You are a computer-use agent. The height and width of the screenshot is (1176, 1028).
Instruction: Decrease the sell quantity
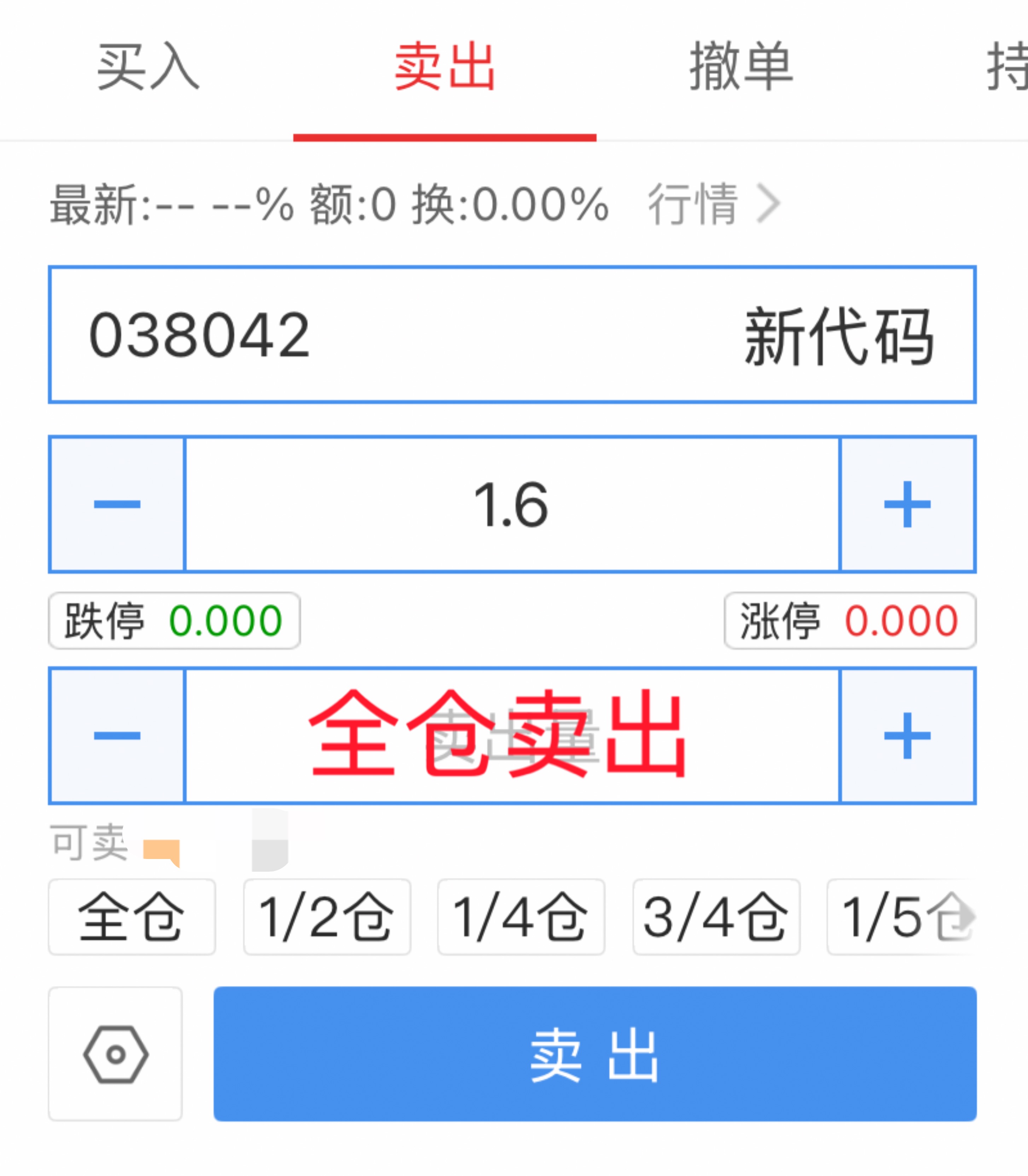point(117,735)
